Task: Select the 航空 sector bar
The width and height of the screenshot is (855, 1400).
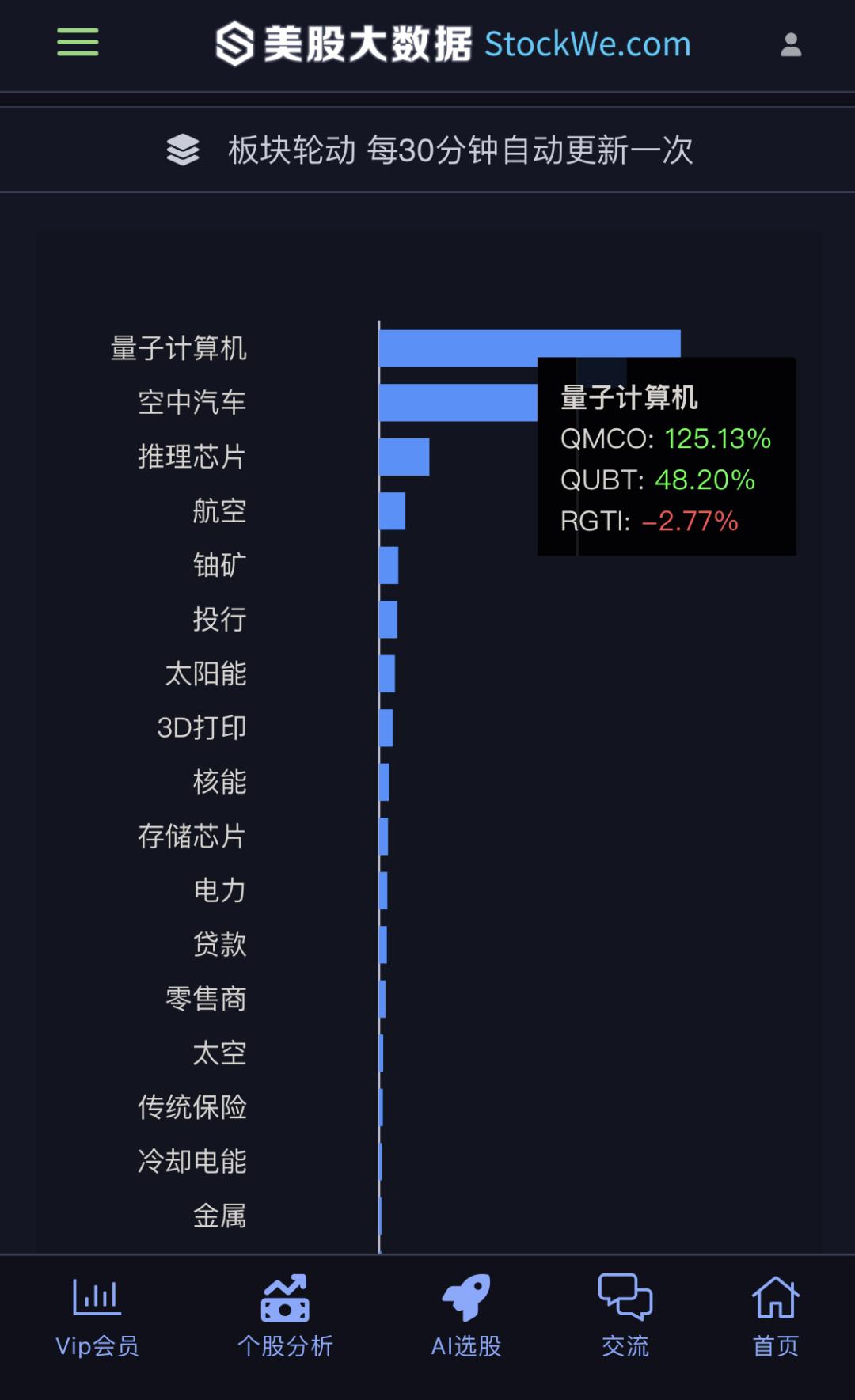Action: [x=392, y=511]
